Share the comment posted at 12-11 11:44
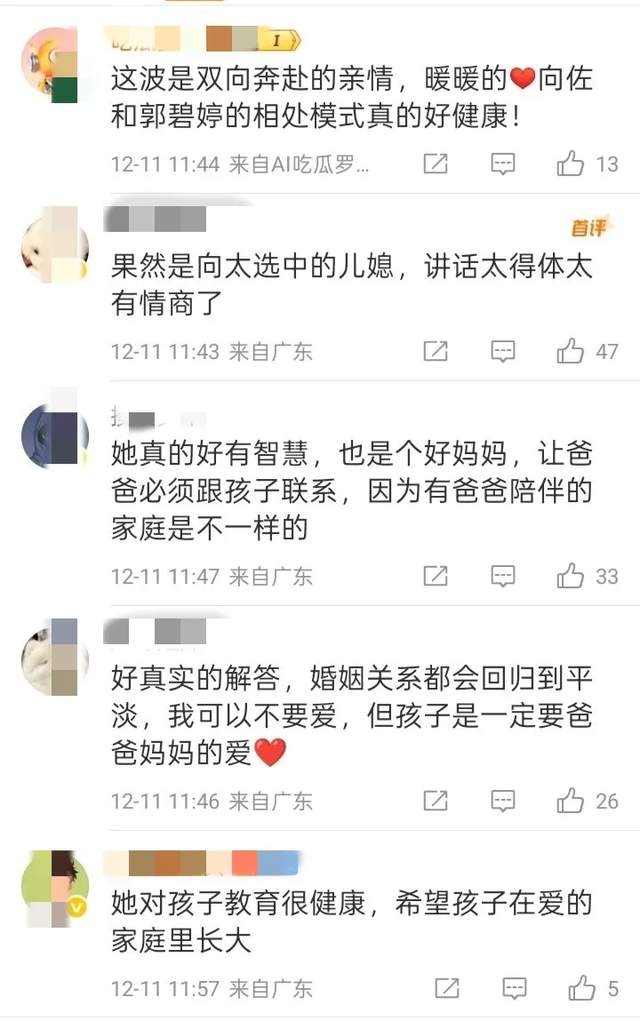The image size is (640, 1021). [435, 164]
